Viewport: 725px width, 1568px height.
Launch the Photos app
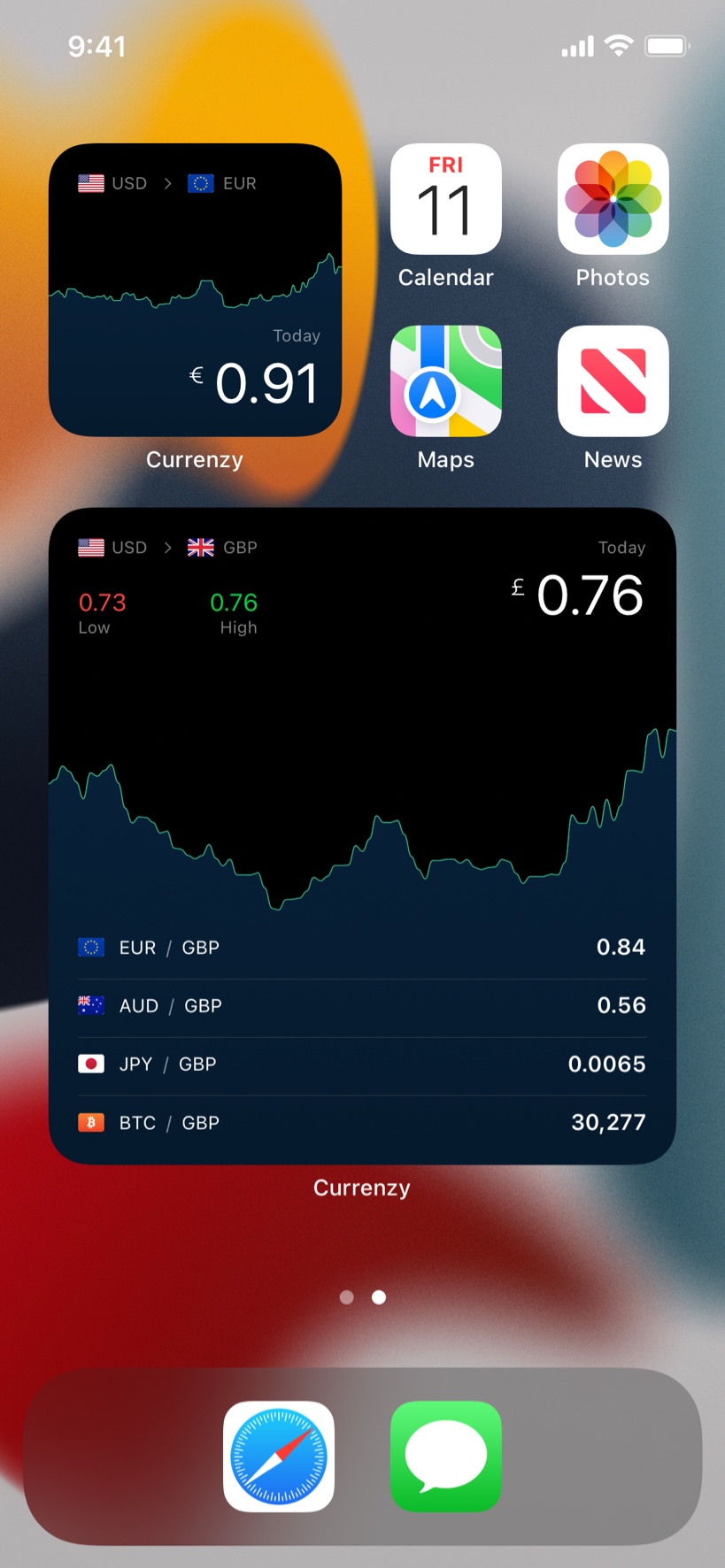613,199
